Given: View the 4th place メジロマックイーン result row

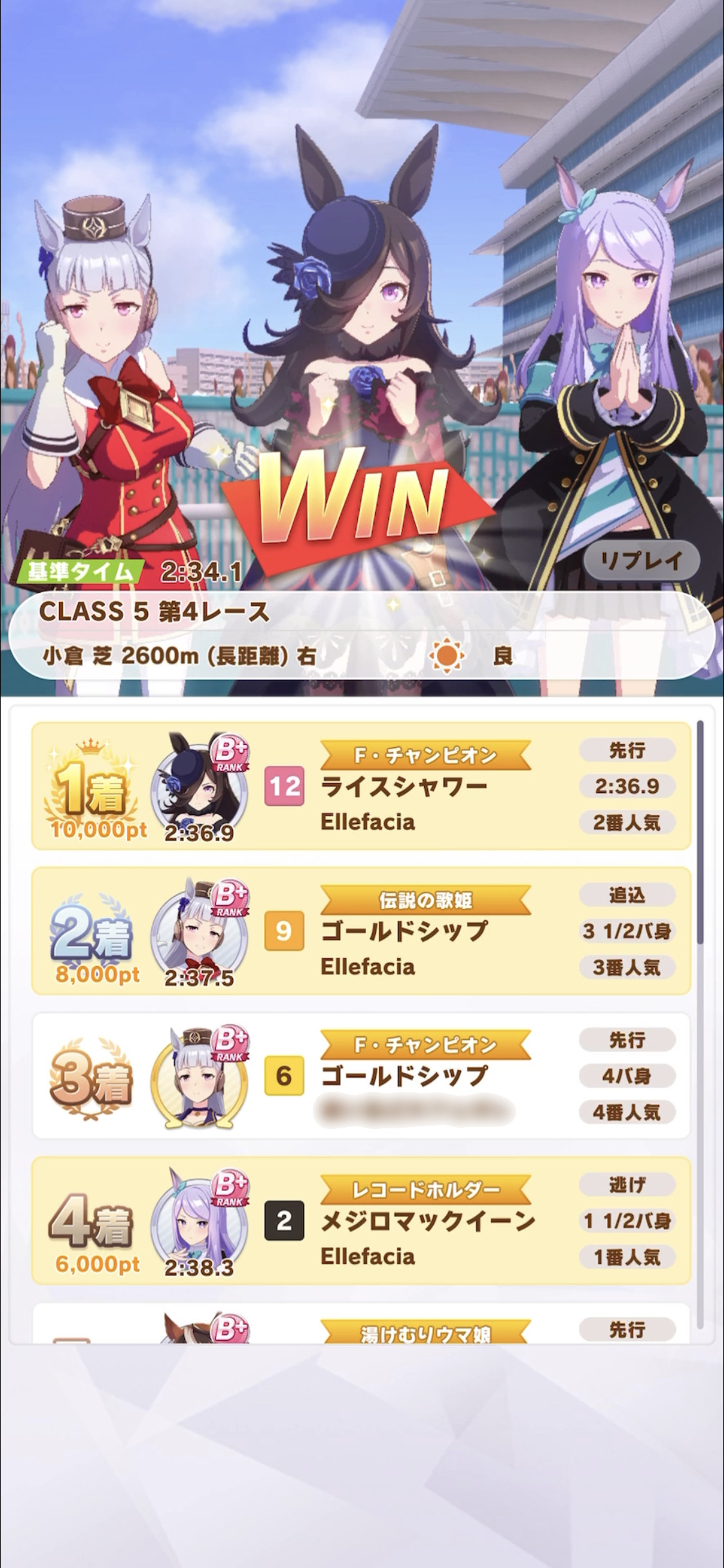Looking at the screenshot, I should 361,1220.
